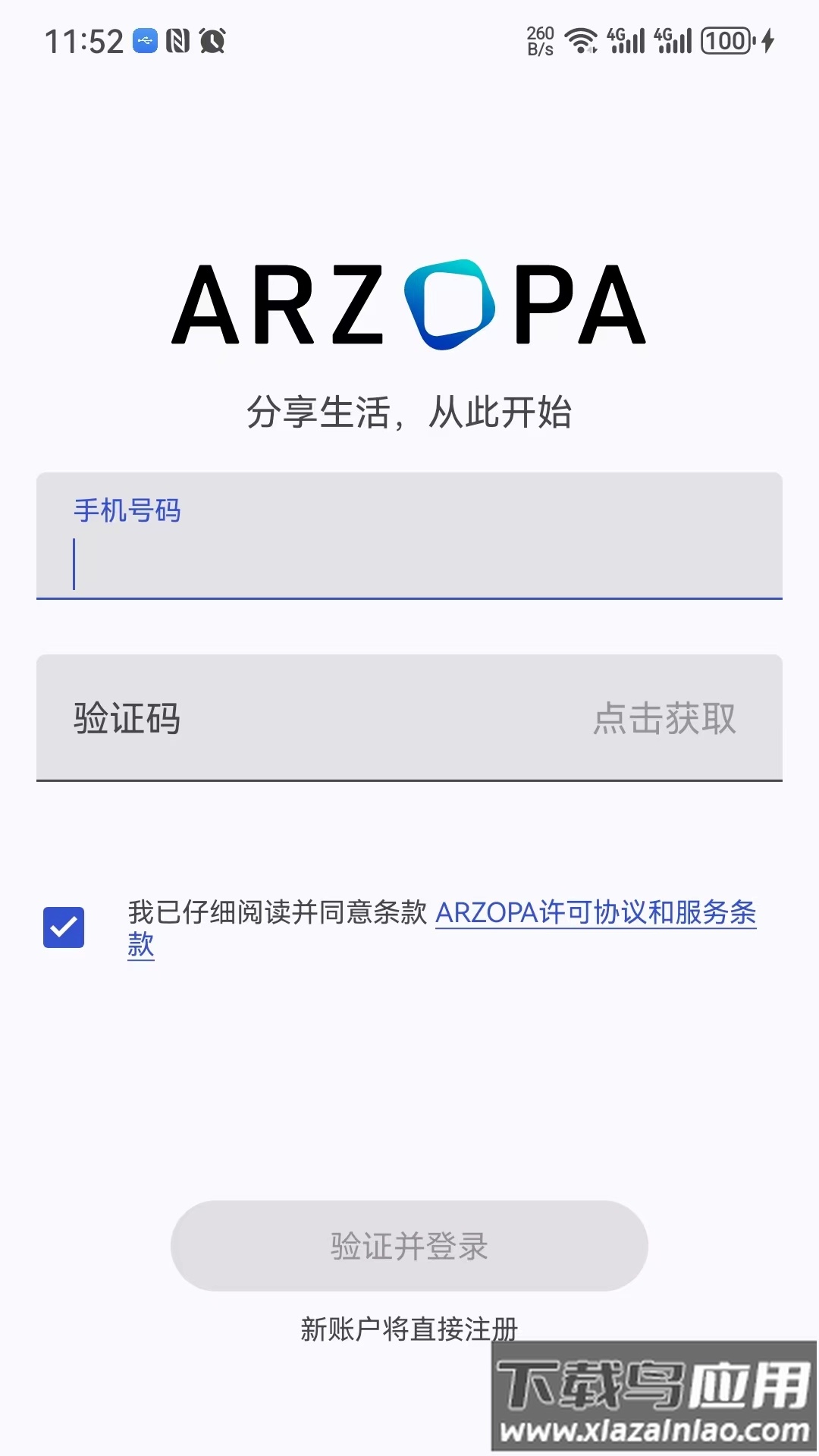Viewport: 819px width, 1456px height.
Task: Click the first 4G signal indicator
Action: pos(625,42)
